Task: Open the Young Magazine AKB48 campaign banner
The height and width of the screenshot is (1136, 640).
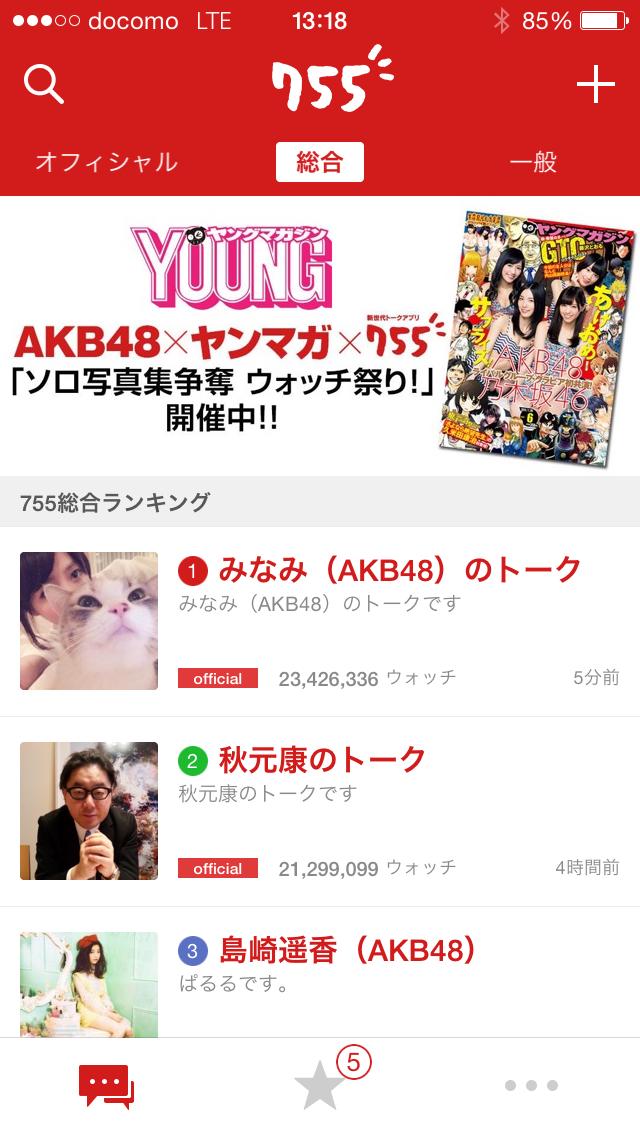Action: pos(320,335)
